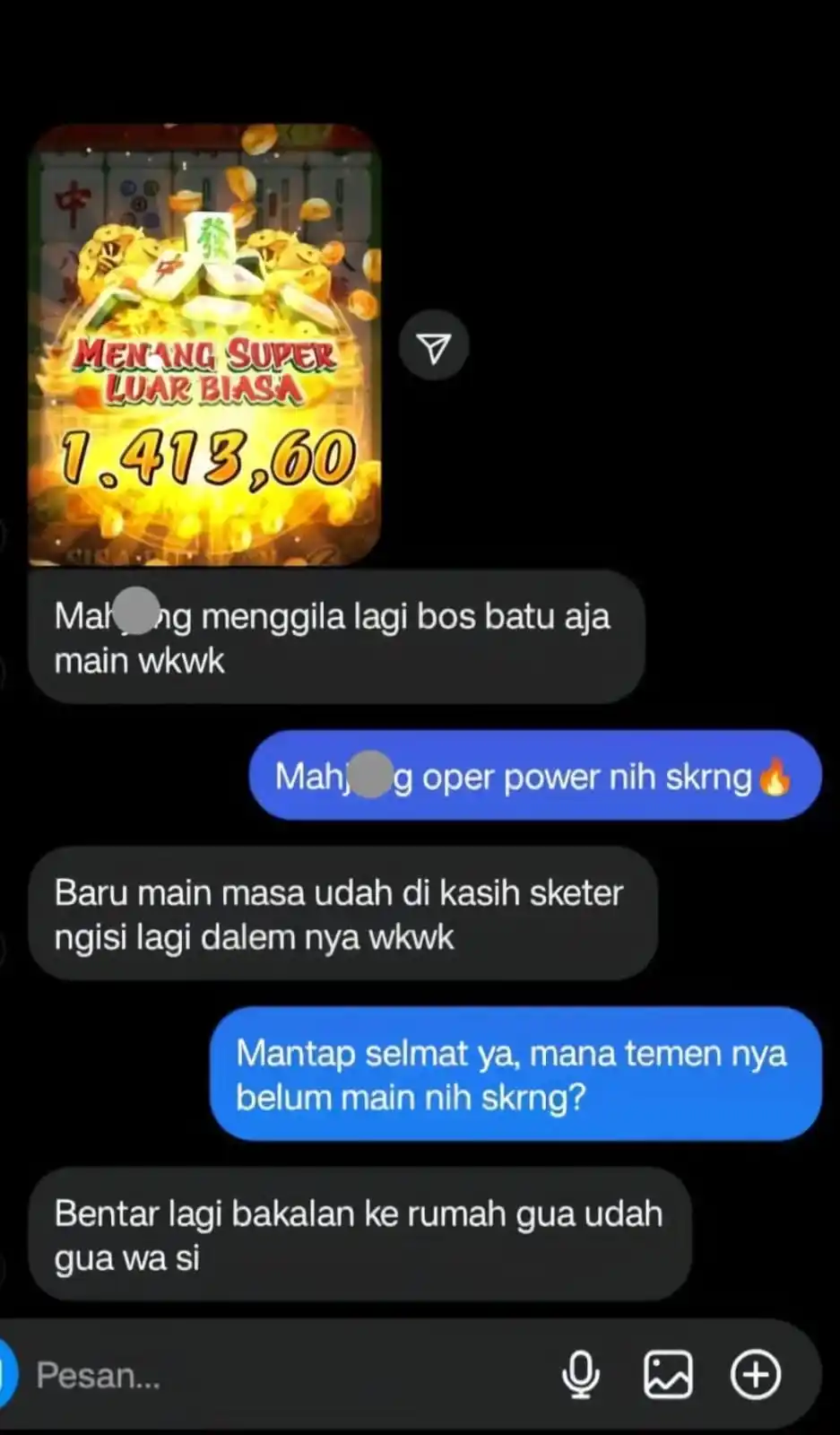Screen dimensions: 840x1435
Task: Open more attachment options with plus icon
Action: coord(756,1375)
